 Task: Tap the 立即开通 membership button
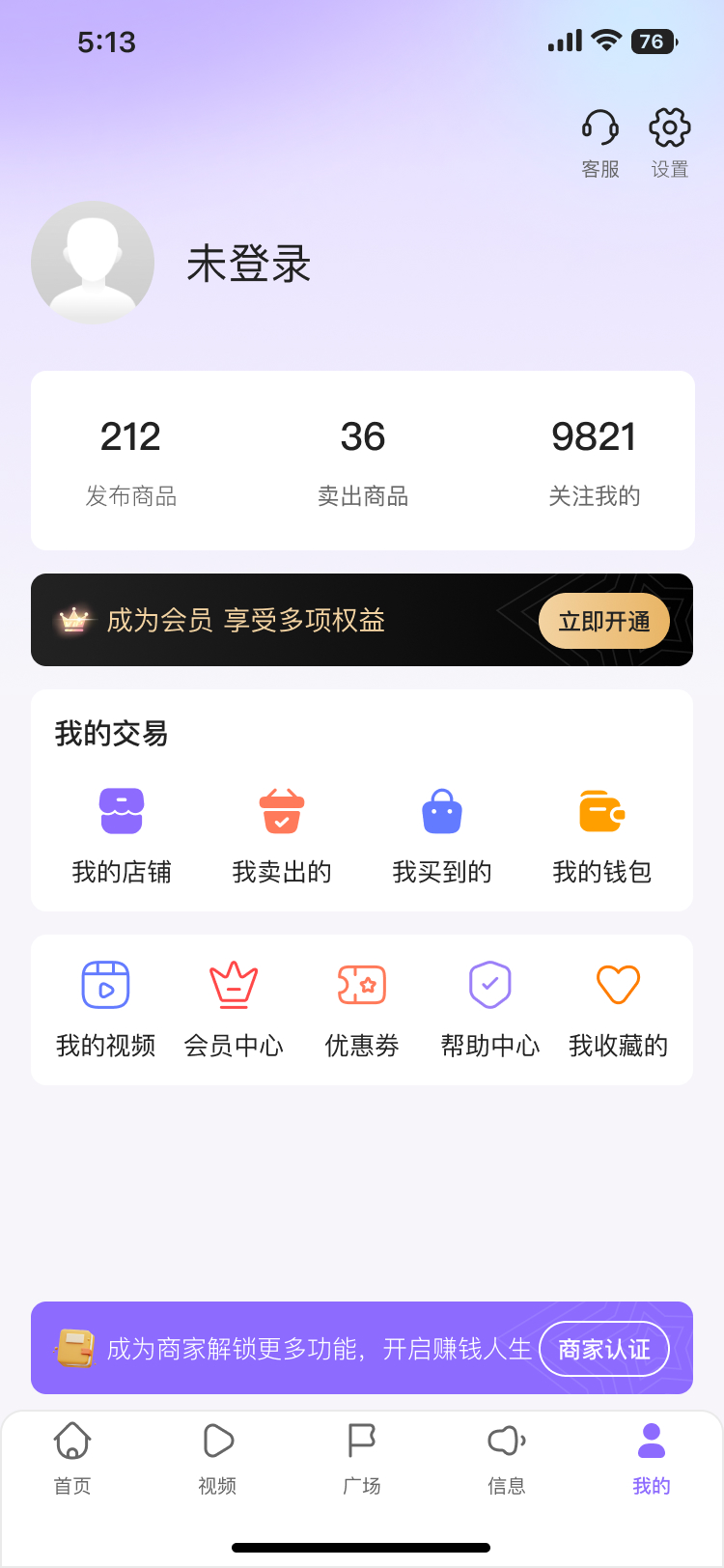(604, 621)
